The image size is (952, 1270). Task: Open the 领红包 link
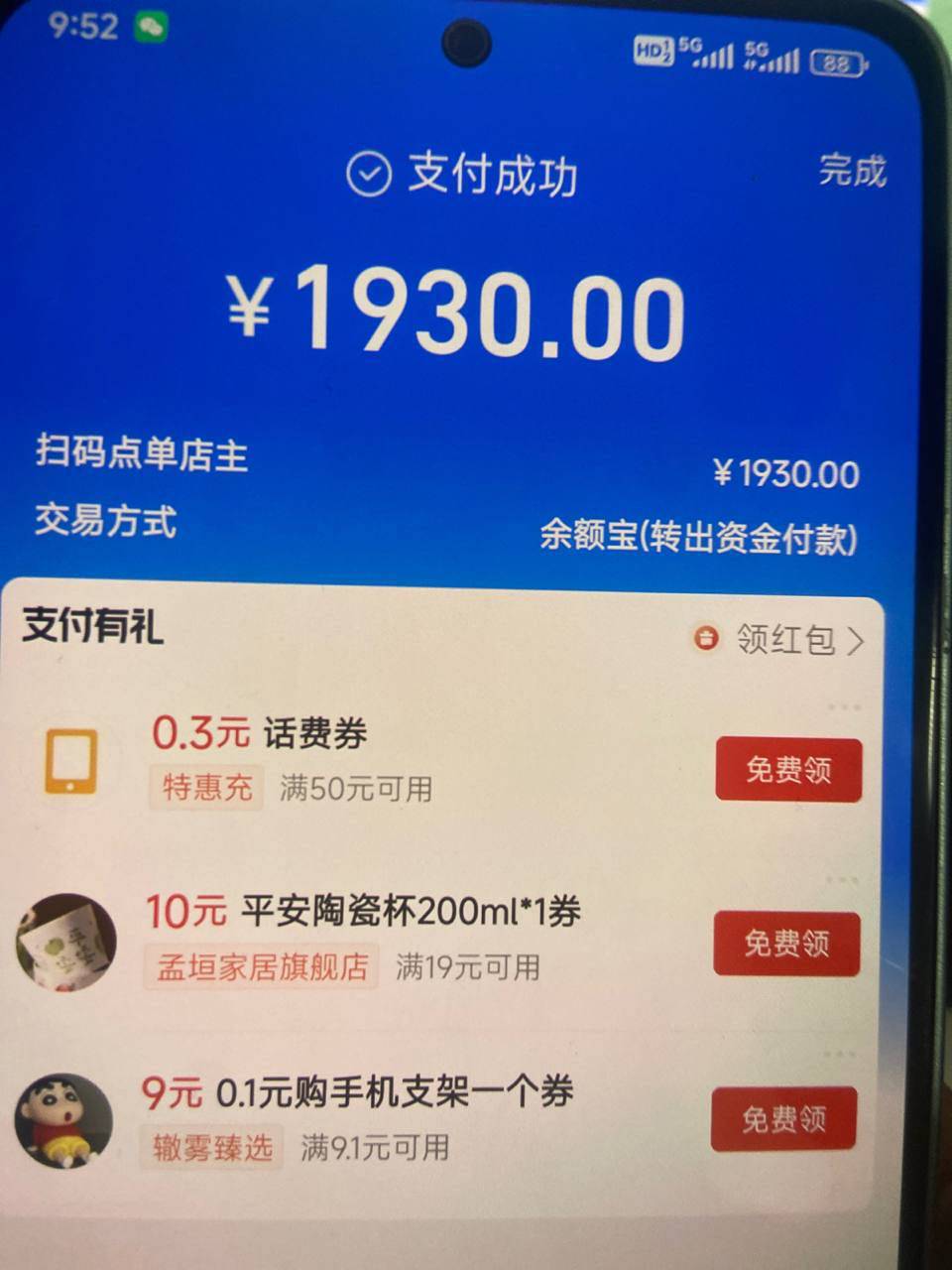click(782, 639)
